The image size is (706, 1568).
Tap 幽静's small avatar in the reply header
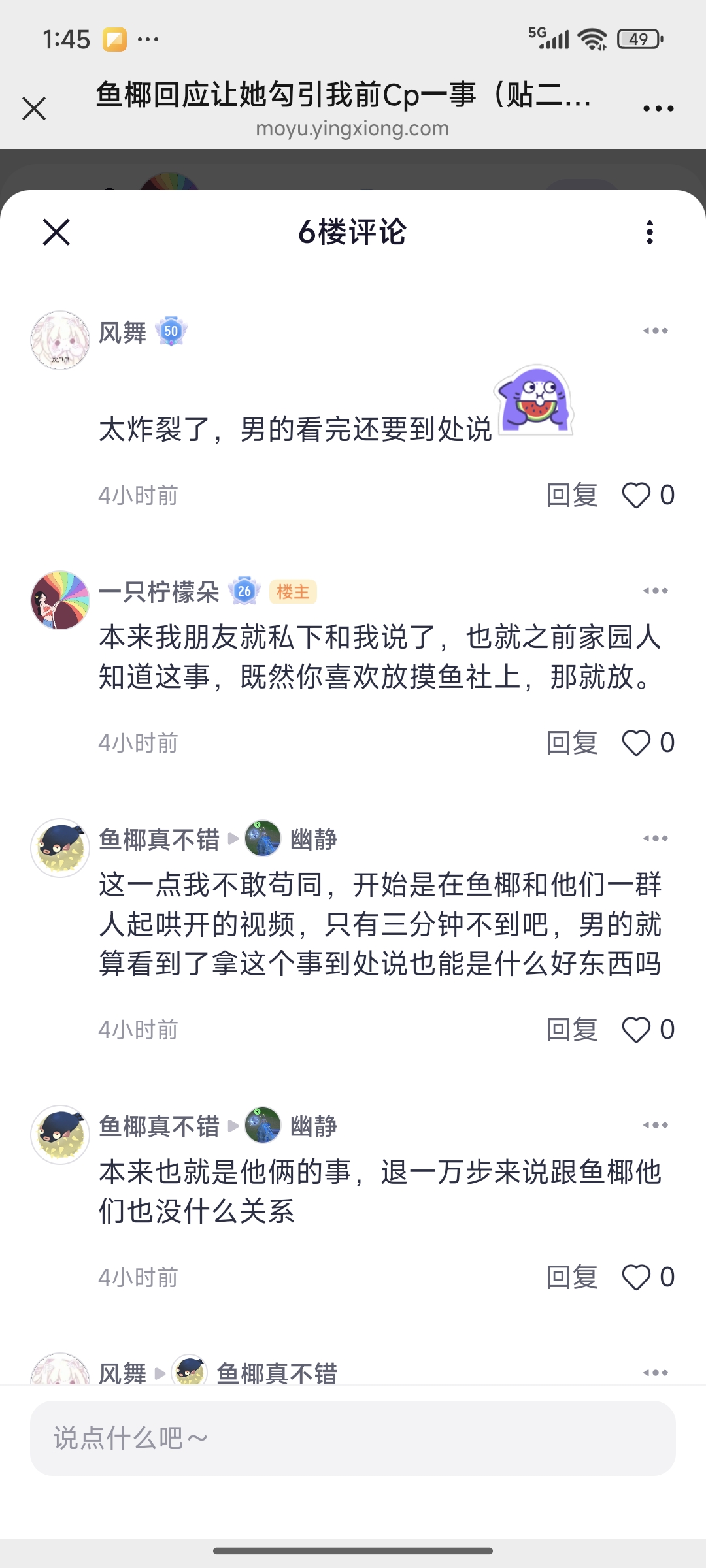tap(260, 840)
